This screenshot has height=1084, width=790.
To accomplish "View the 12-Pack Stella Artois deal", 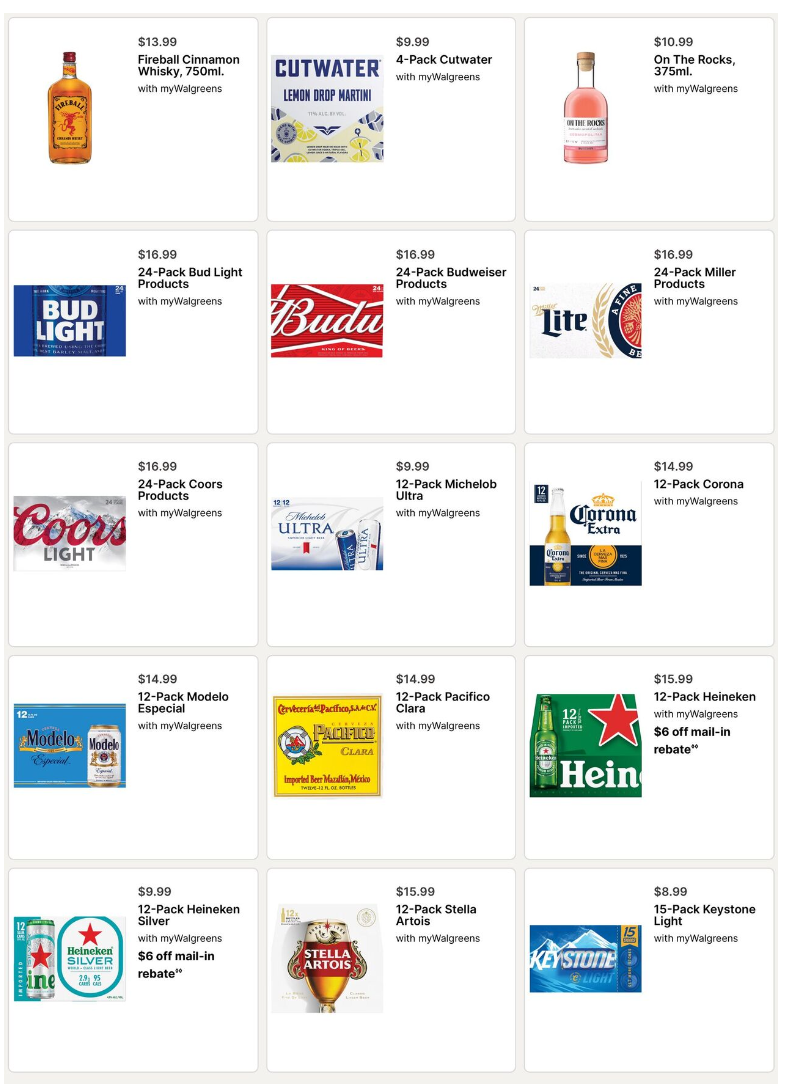I will pos(391,970).
